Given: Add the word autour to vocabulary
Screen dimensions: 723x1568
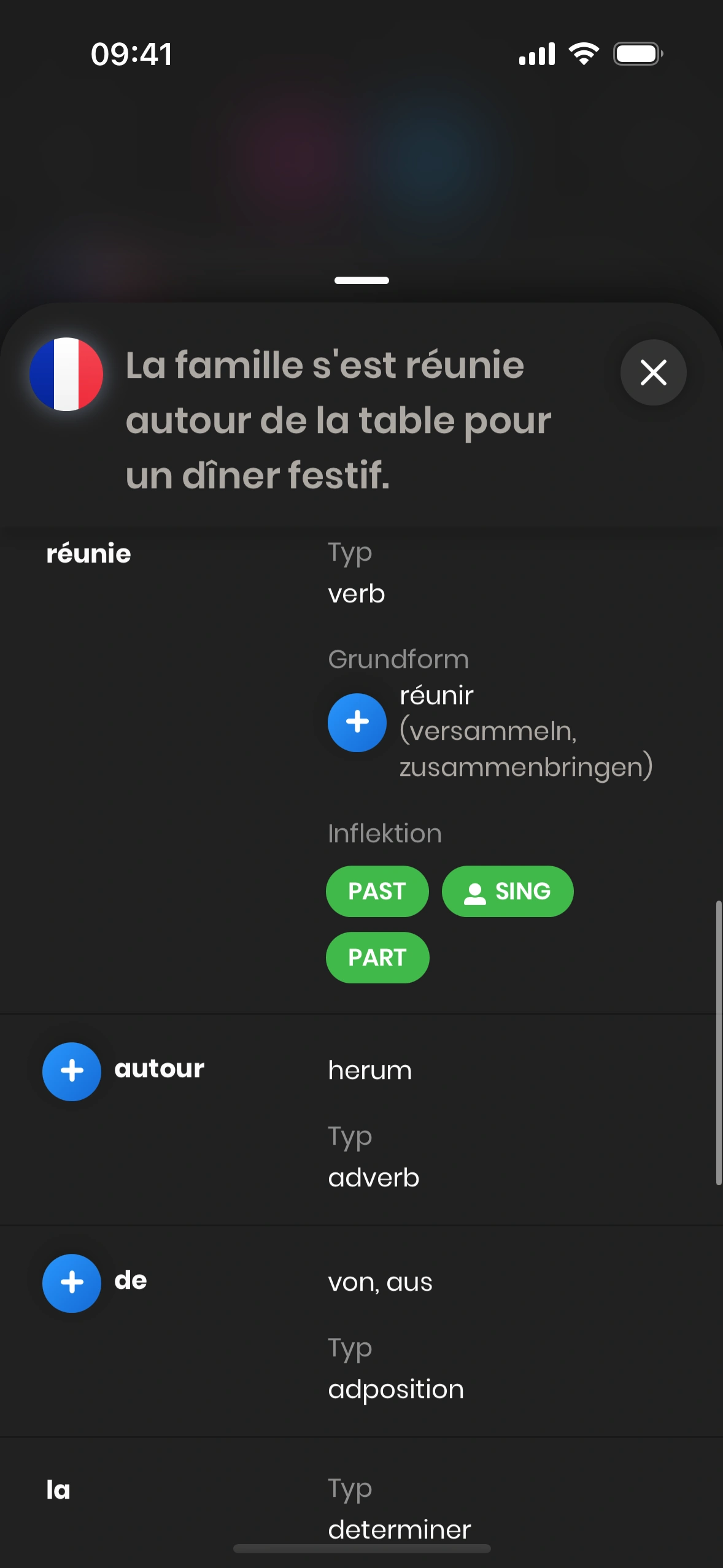Looking at the screenshot, I should pos(72,1071).
